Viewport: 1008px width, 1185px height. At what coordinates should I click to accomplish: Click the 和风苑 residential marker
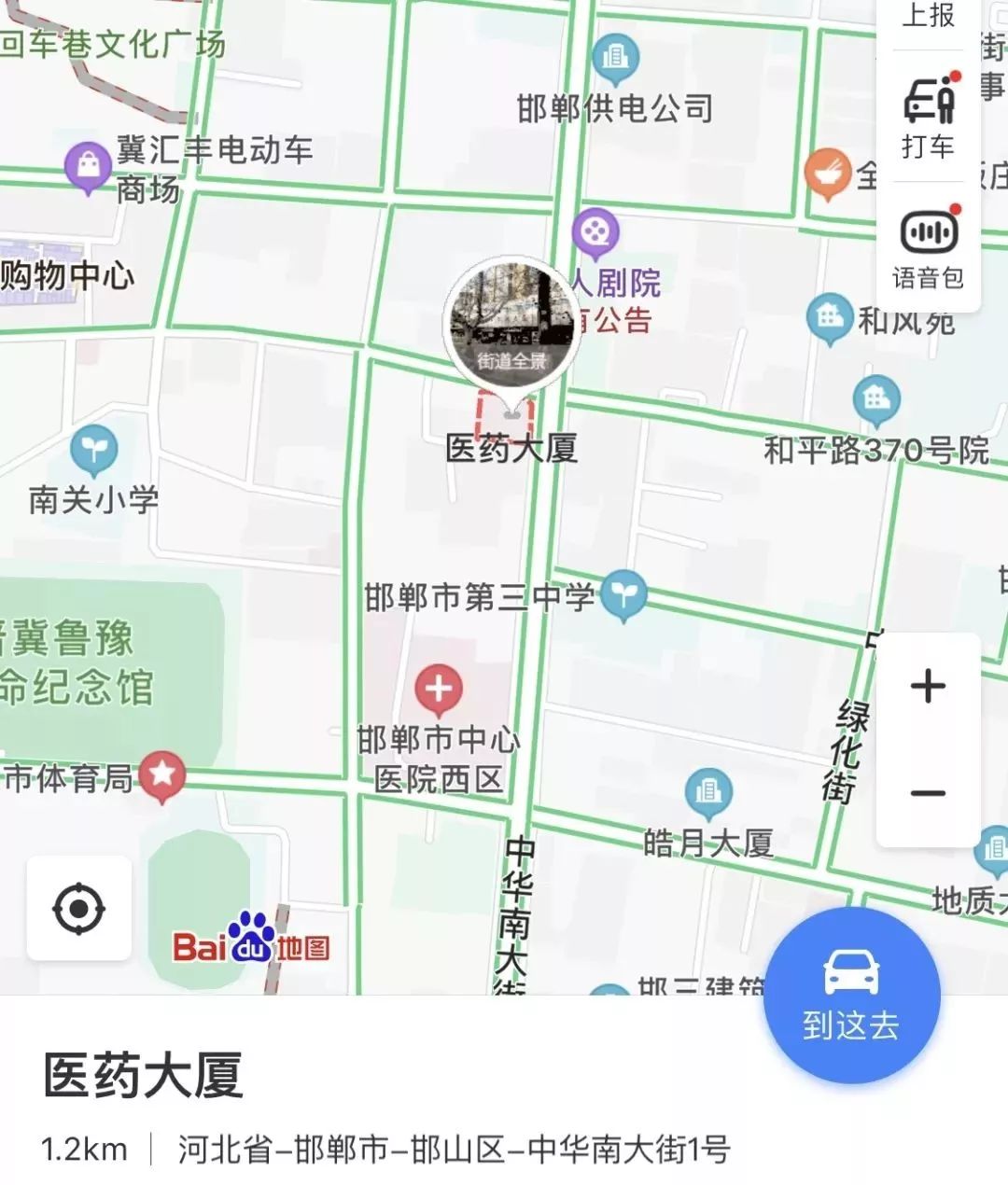829,317
